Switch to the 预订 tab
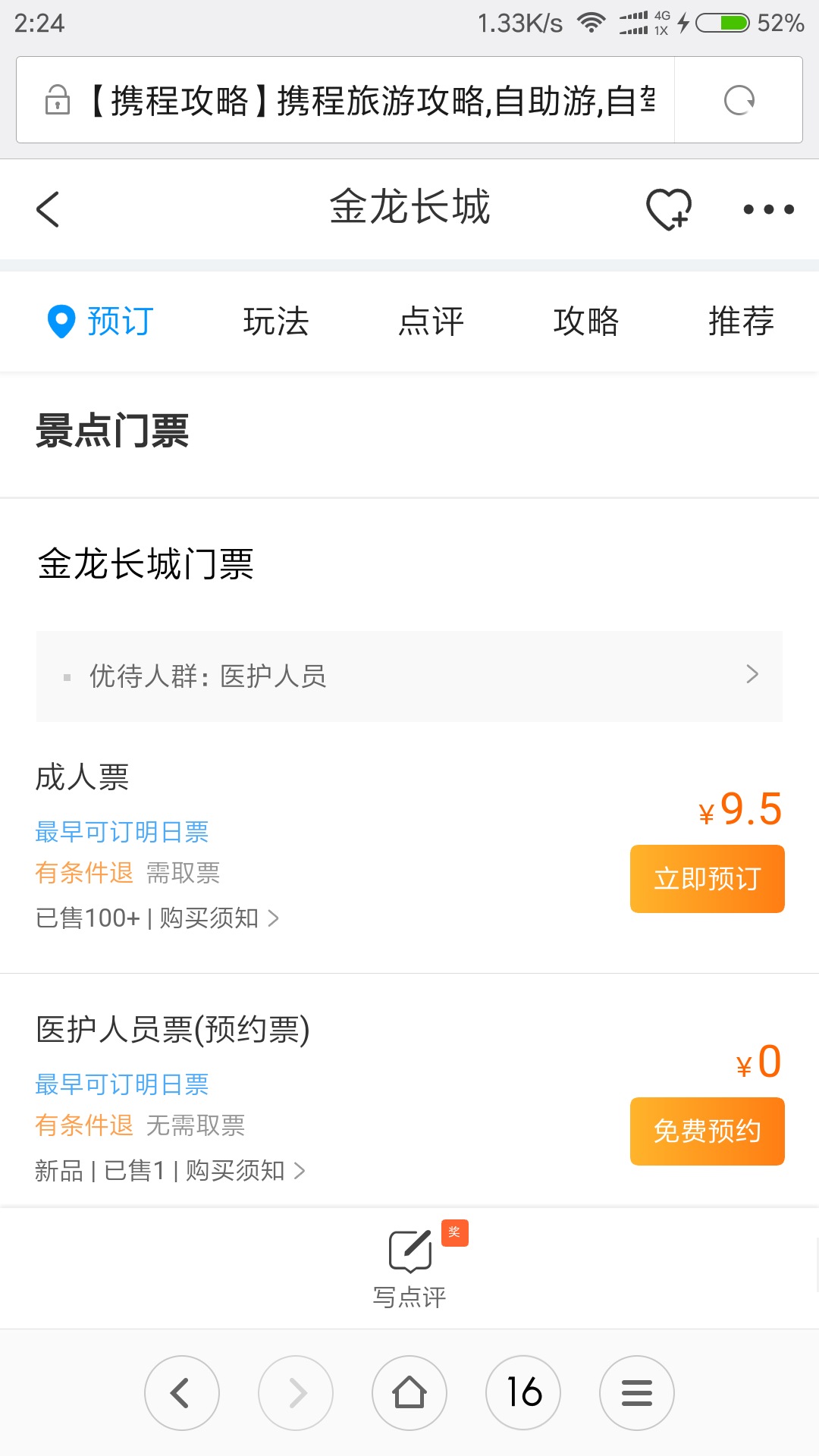 click(x=101, y=322)
